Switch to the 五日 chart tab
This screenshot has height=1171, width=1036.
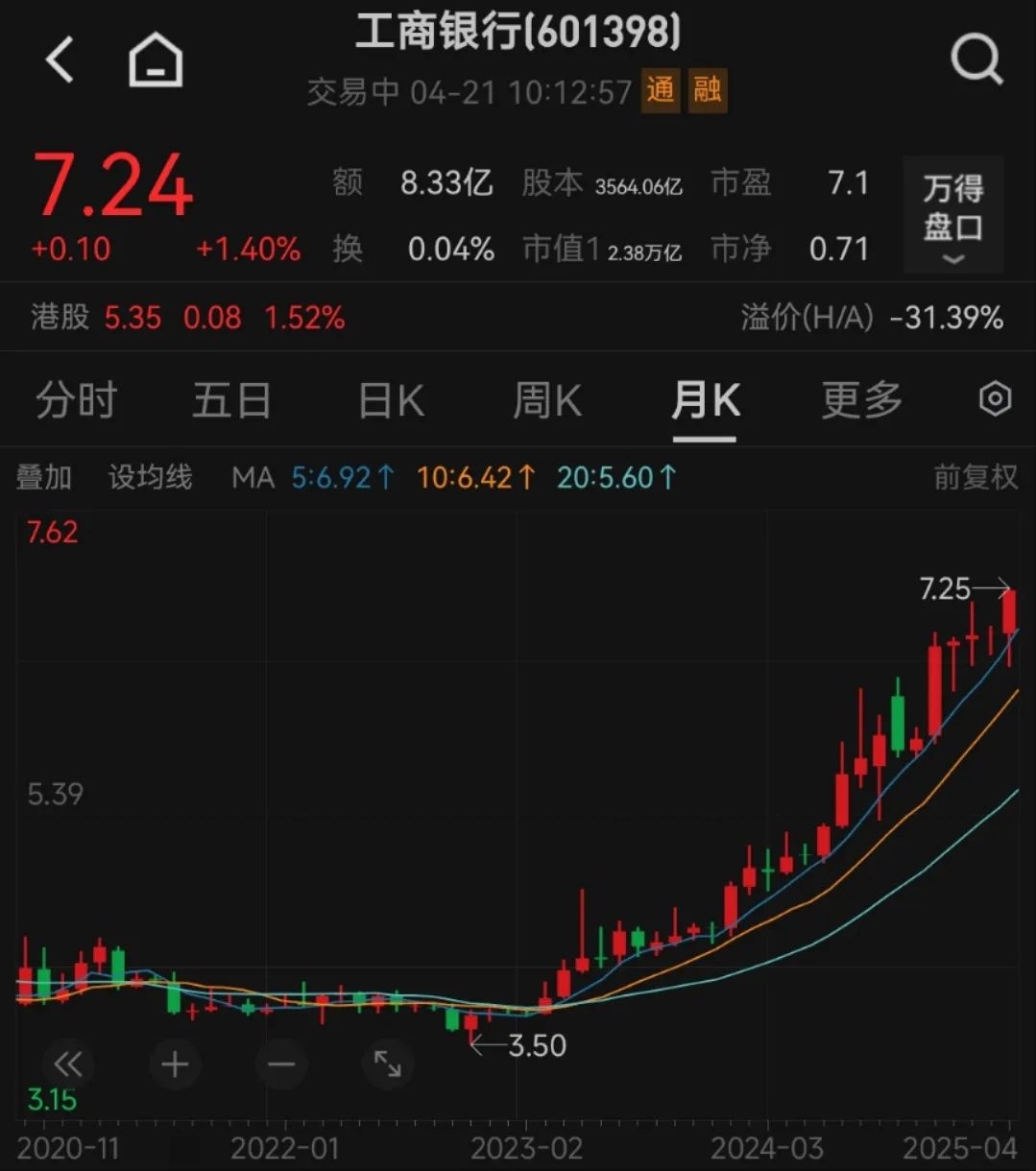pyautogui.click(x=231, y=400)
